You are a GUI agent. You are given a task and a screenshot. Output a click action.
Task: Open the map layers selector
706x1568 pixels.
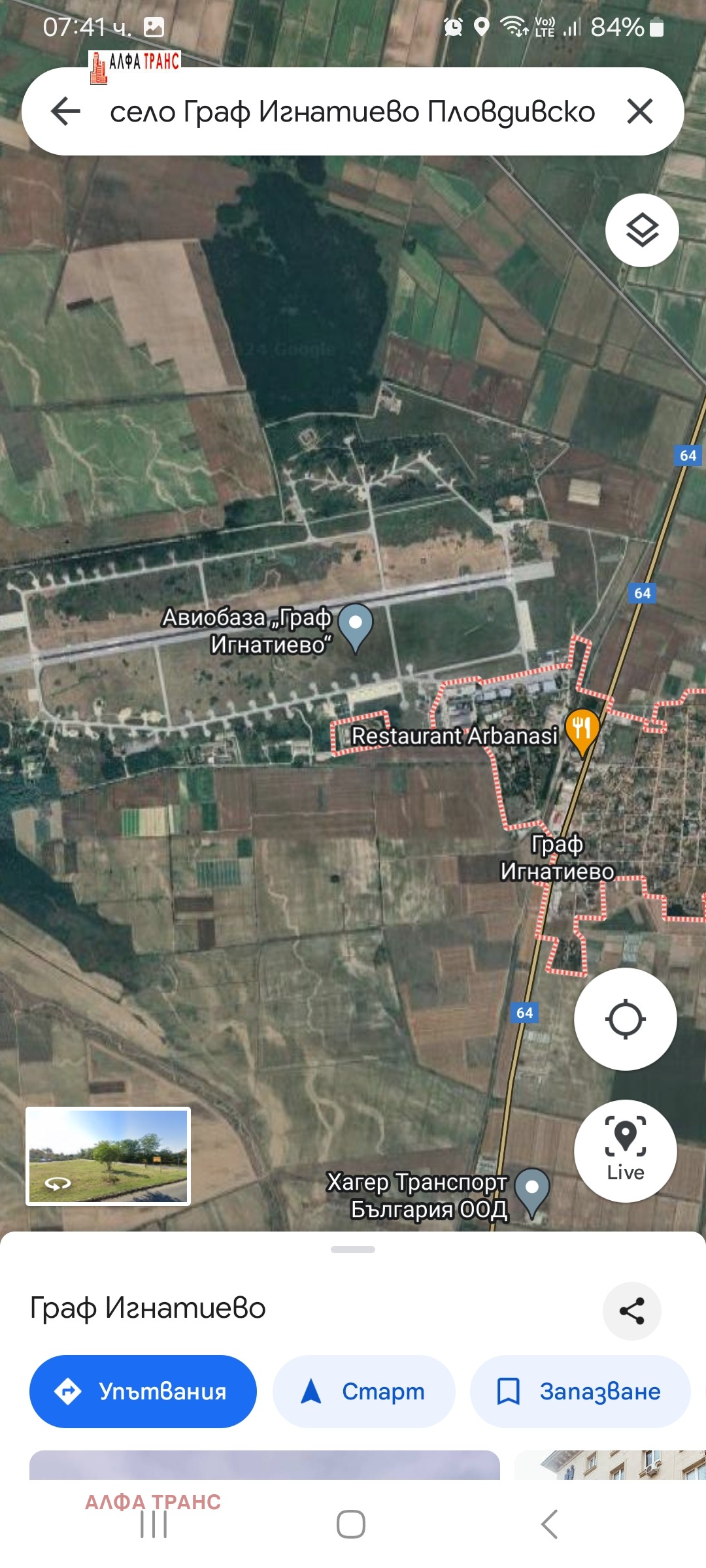(x=642, y=230)
